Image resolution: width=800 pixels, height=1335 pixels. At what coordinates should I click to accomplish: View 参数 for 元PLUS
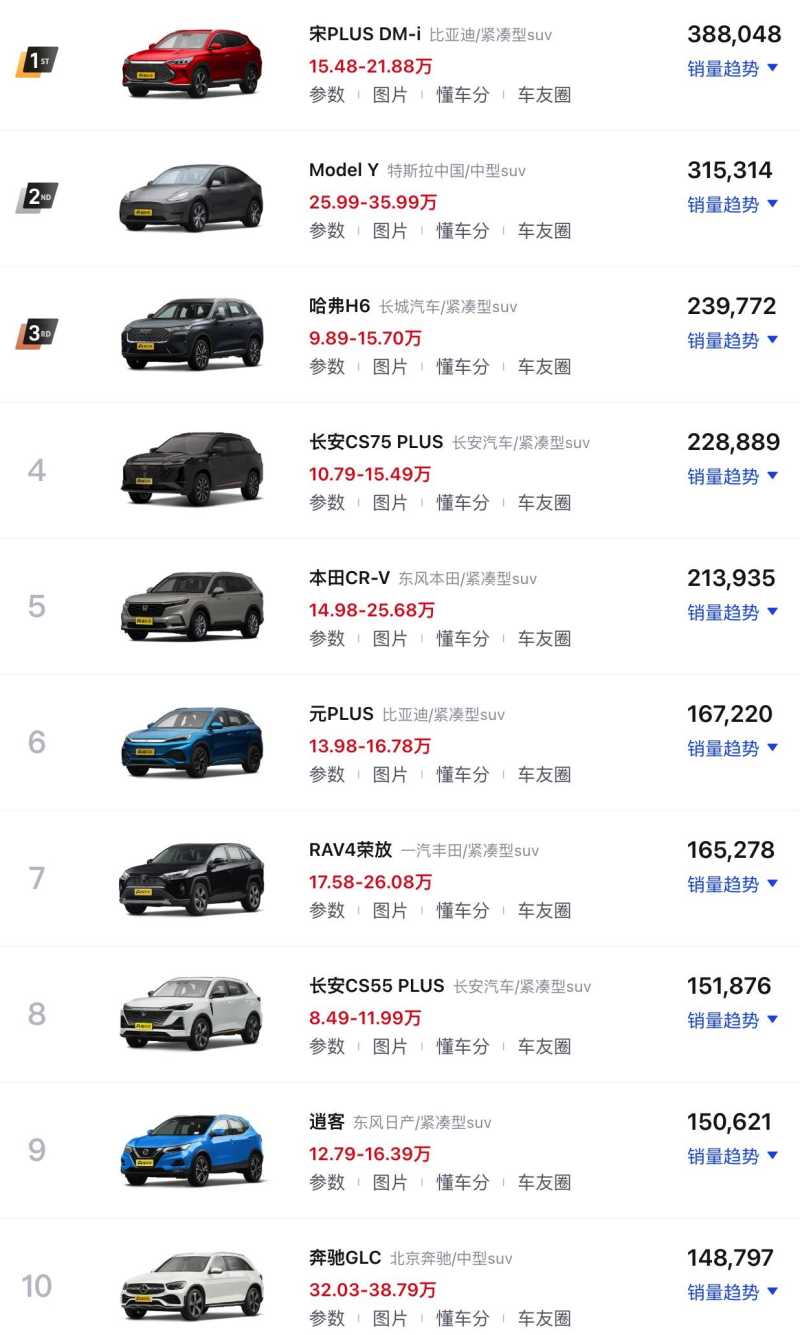(327, 775)
